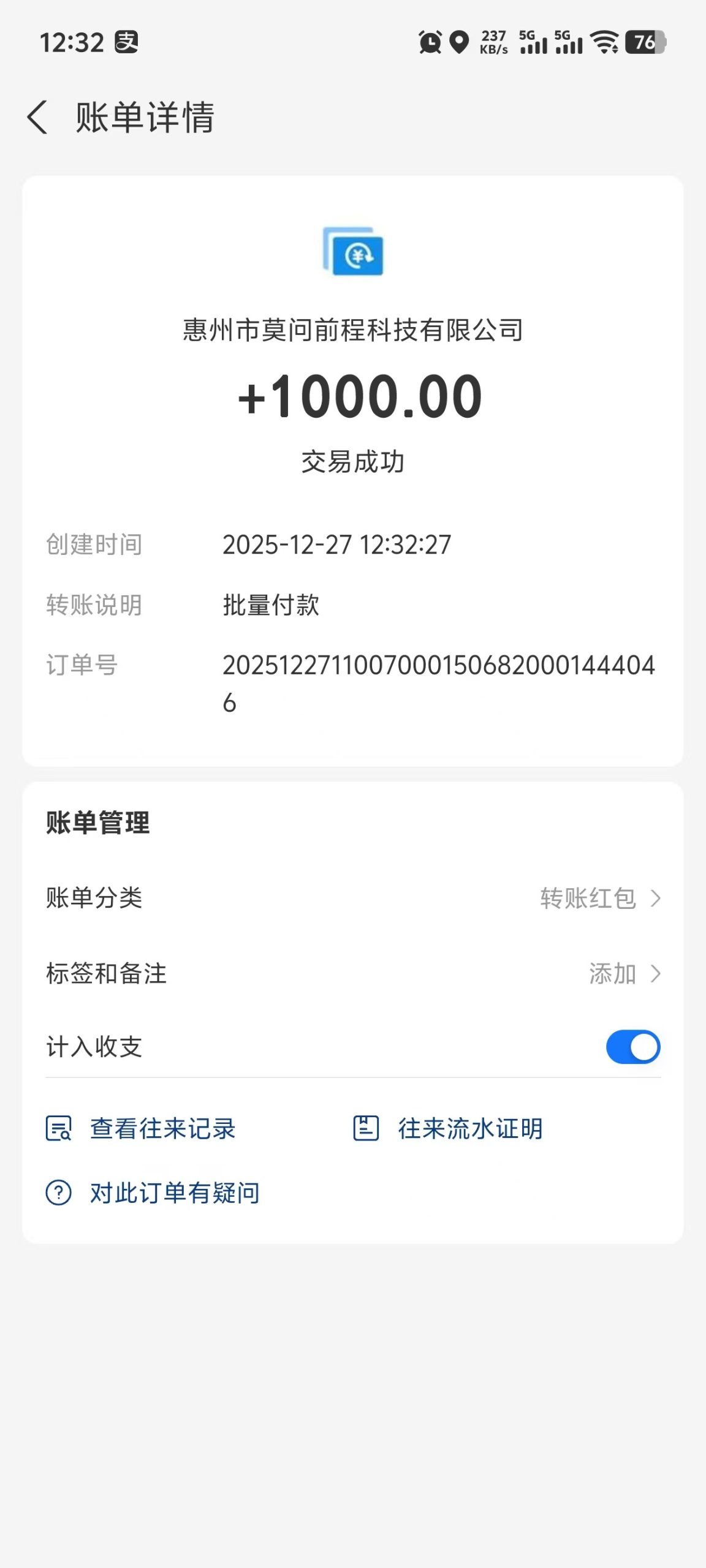
Task: Tap the document icon beside 往来流水证明
Action: click(366, 1129)
